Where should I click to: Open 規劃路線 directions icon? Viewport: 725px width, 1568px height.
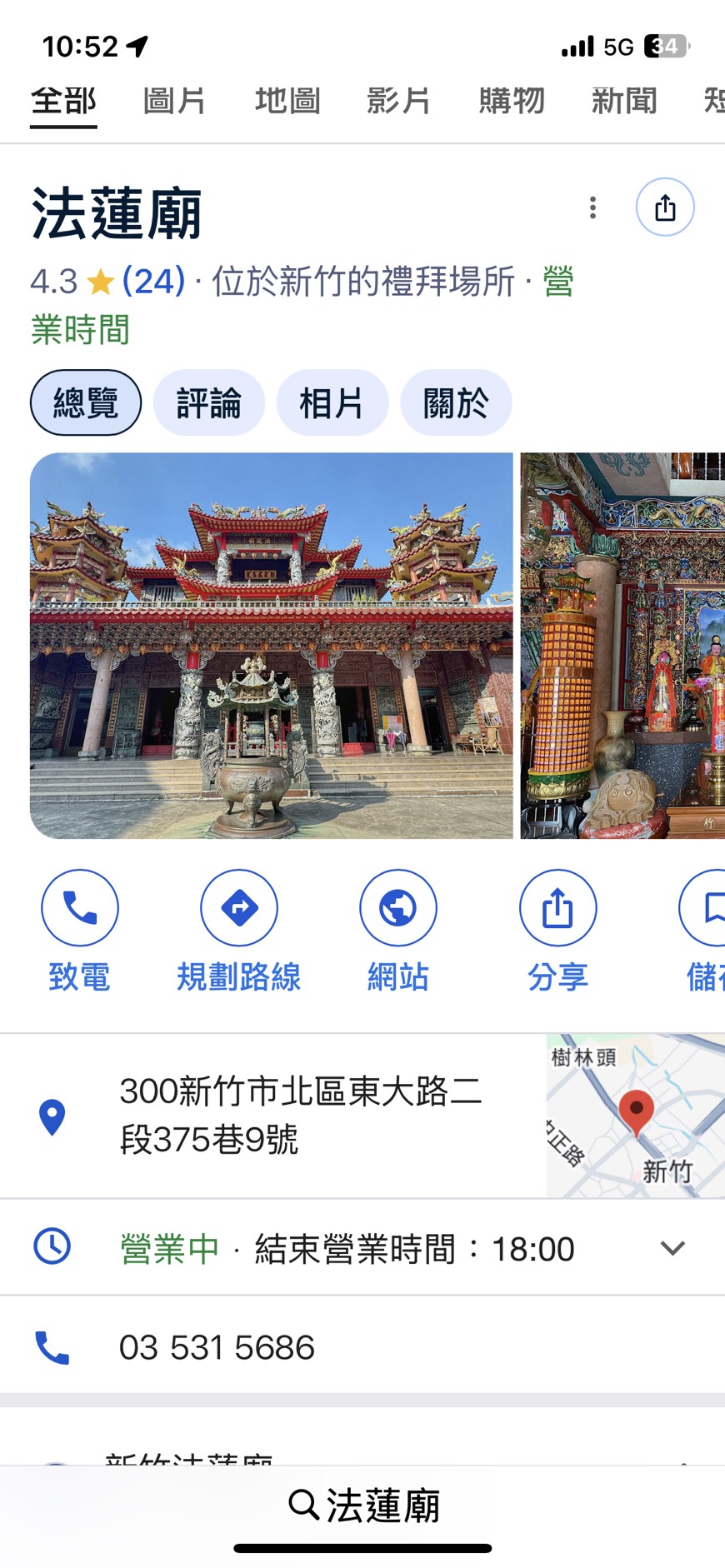coord(238,907)
